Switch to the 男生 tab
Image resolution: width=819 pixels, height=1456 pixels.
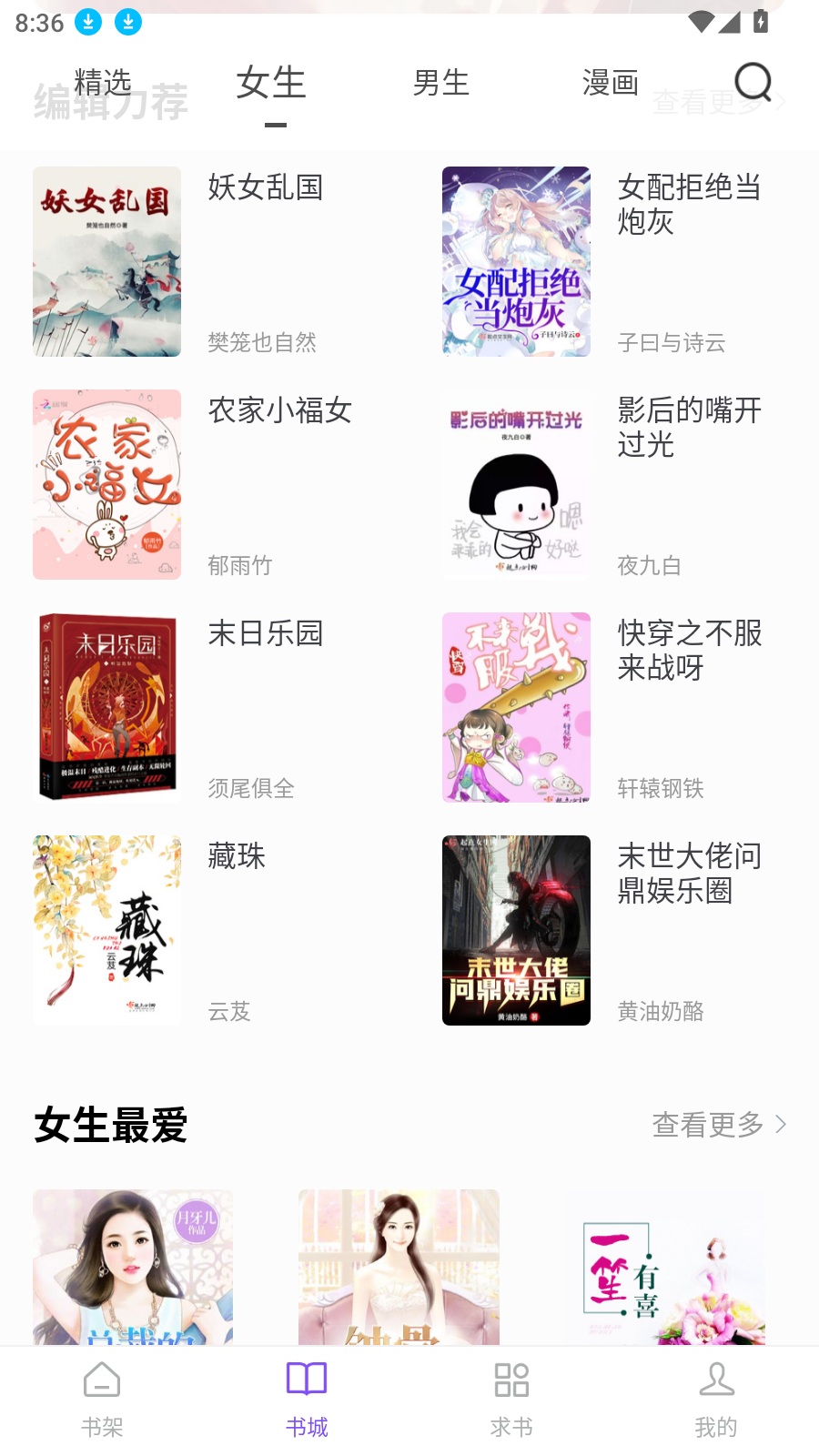440,83
